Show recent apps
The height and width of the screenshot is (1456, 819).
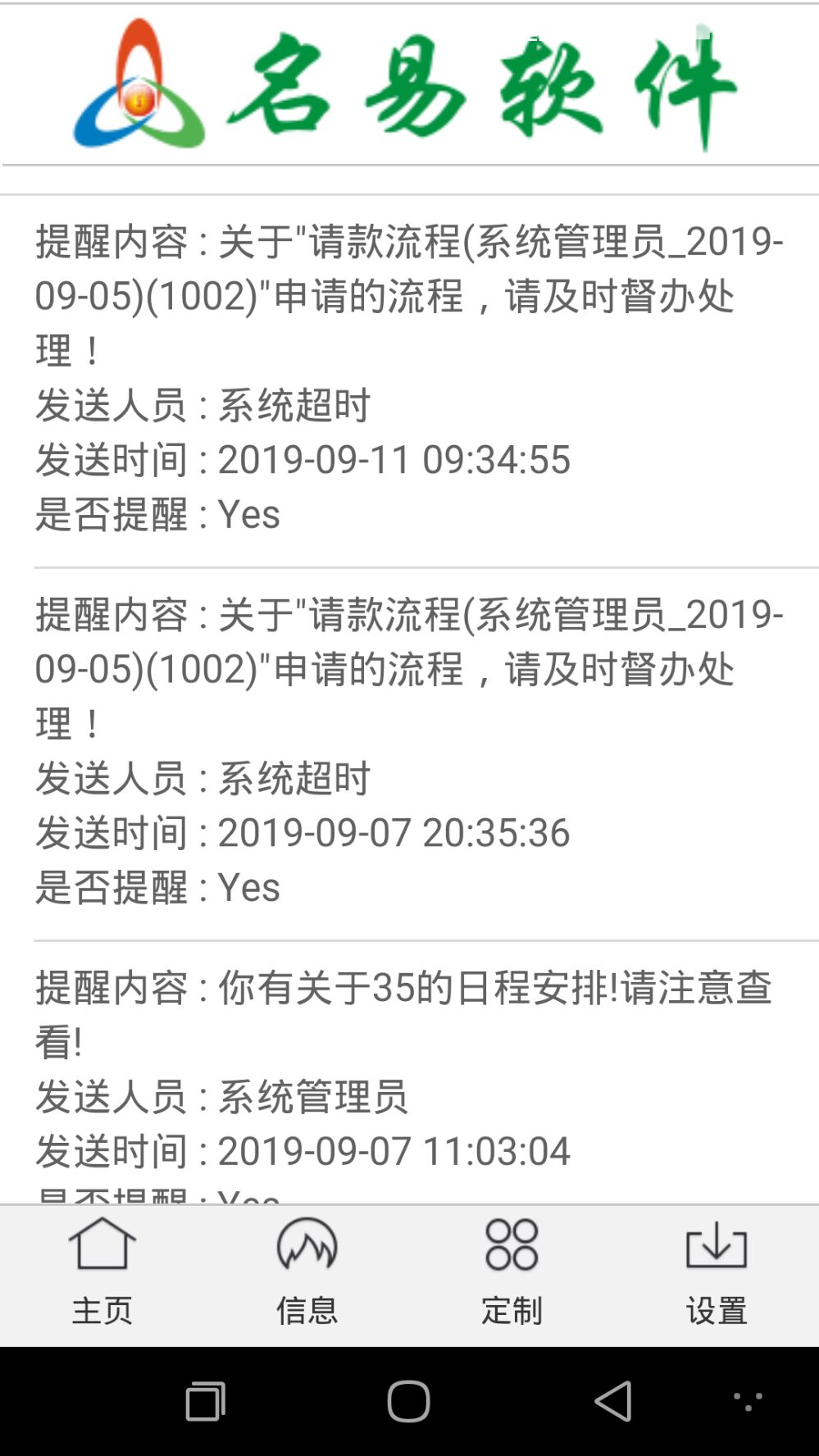coord(205,1400)
